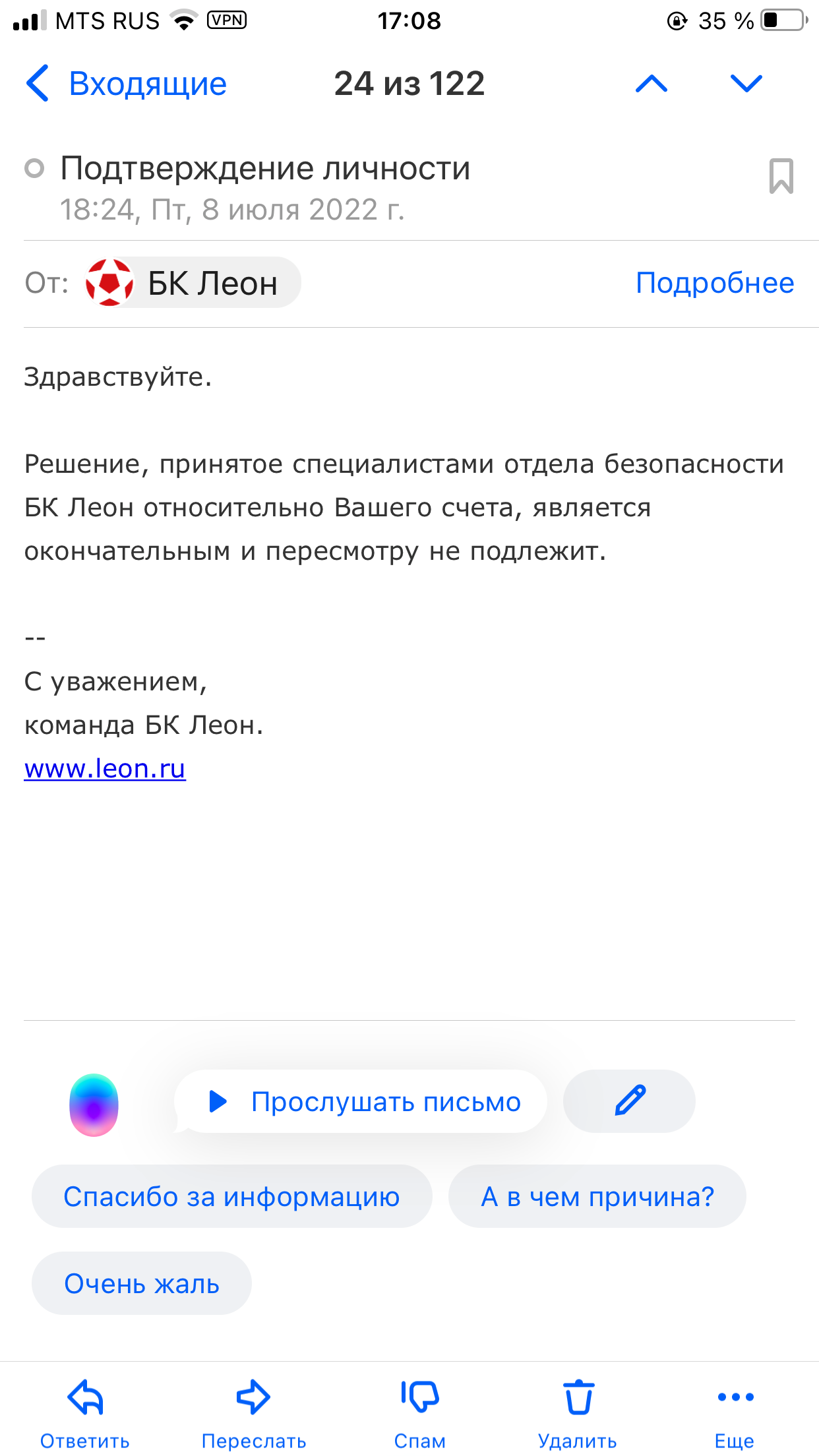Go to next email with down arrow
Viewport: 819px width, 1456px height.
(746, 84)
